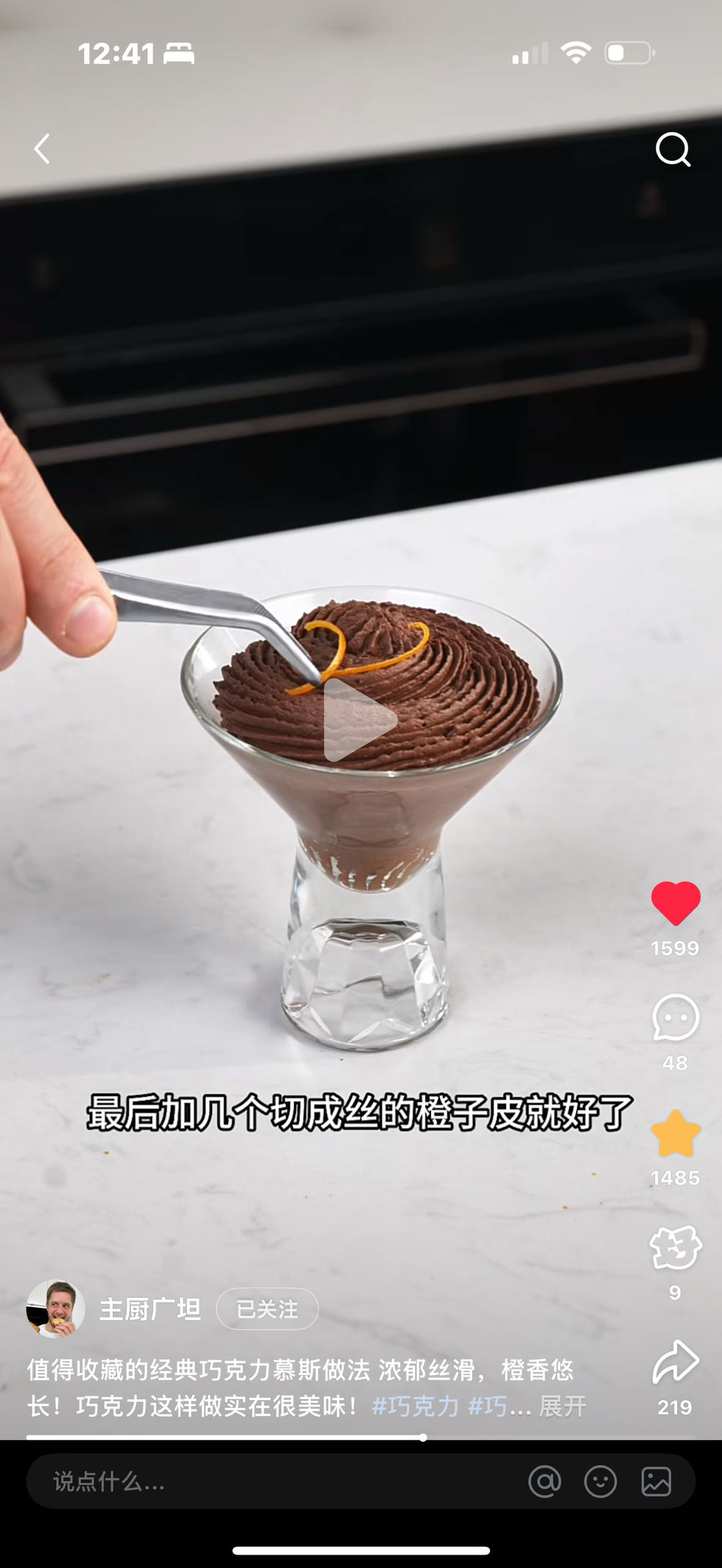The height and width of the screenshot is (1568, 722).
Task: Expand the caption with 展开
Action: coord(563,1406)
